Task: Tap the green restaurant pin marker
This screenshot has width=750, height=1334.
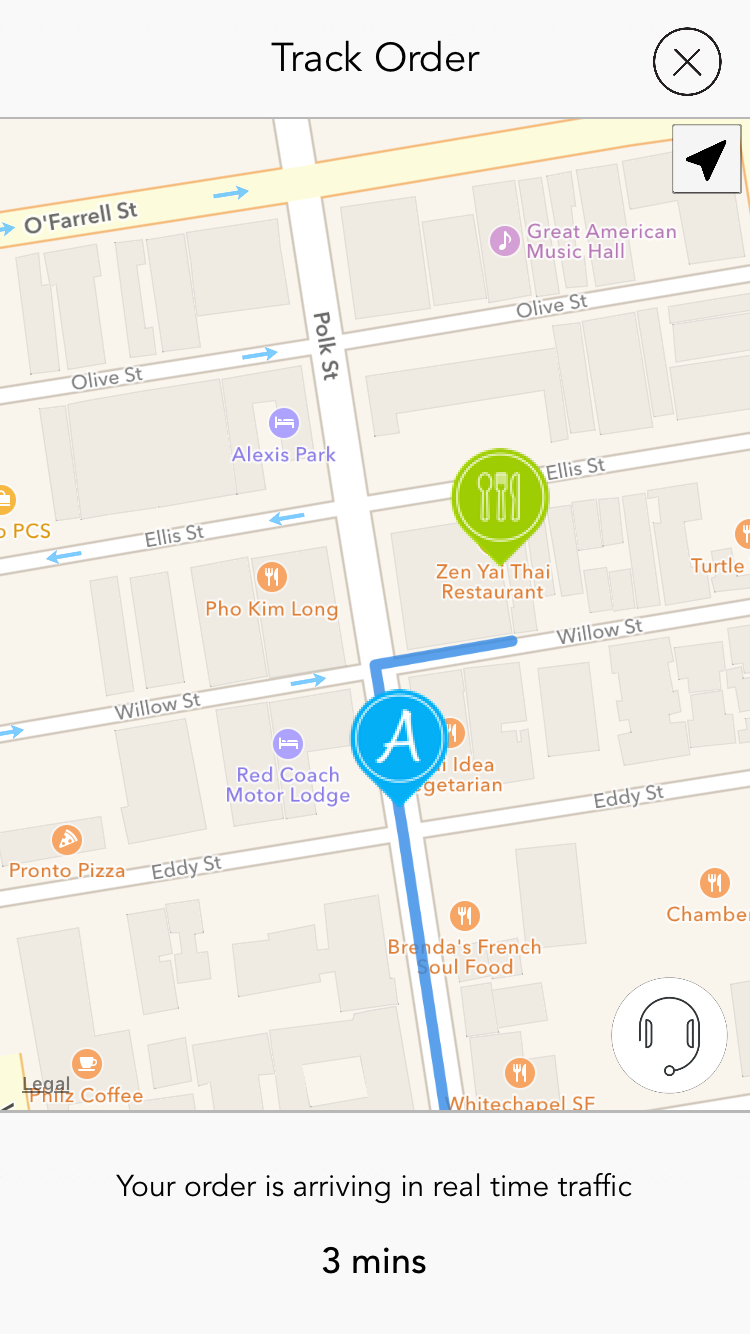Action: 500,498
